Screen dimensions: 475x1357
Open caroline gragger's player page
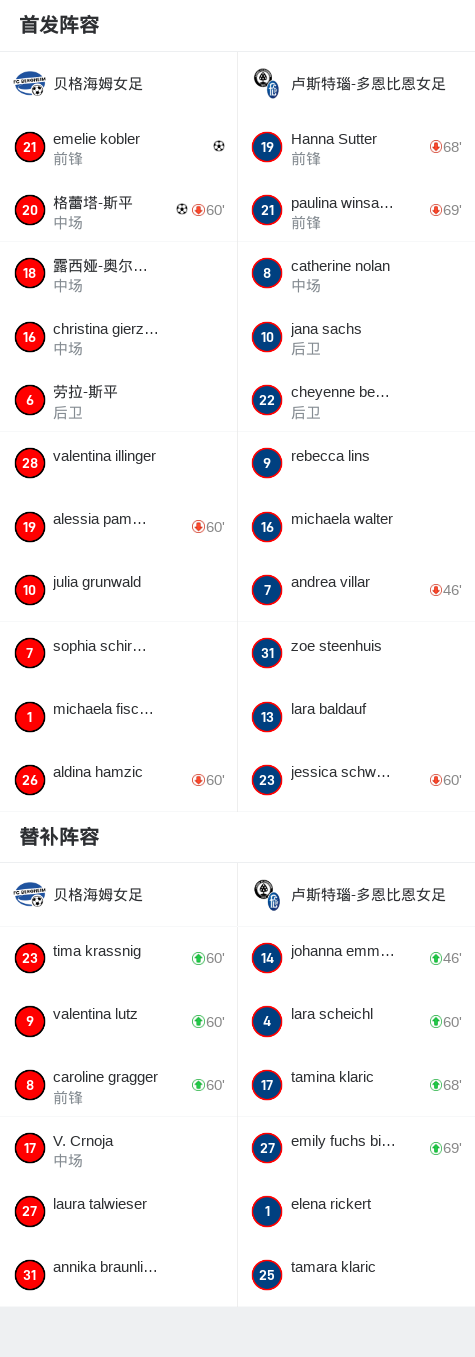tap(118, 1085)
